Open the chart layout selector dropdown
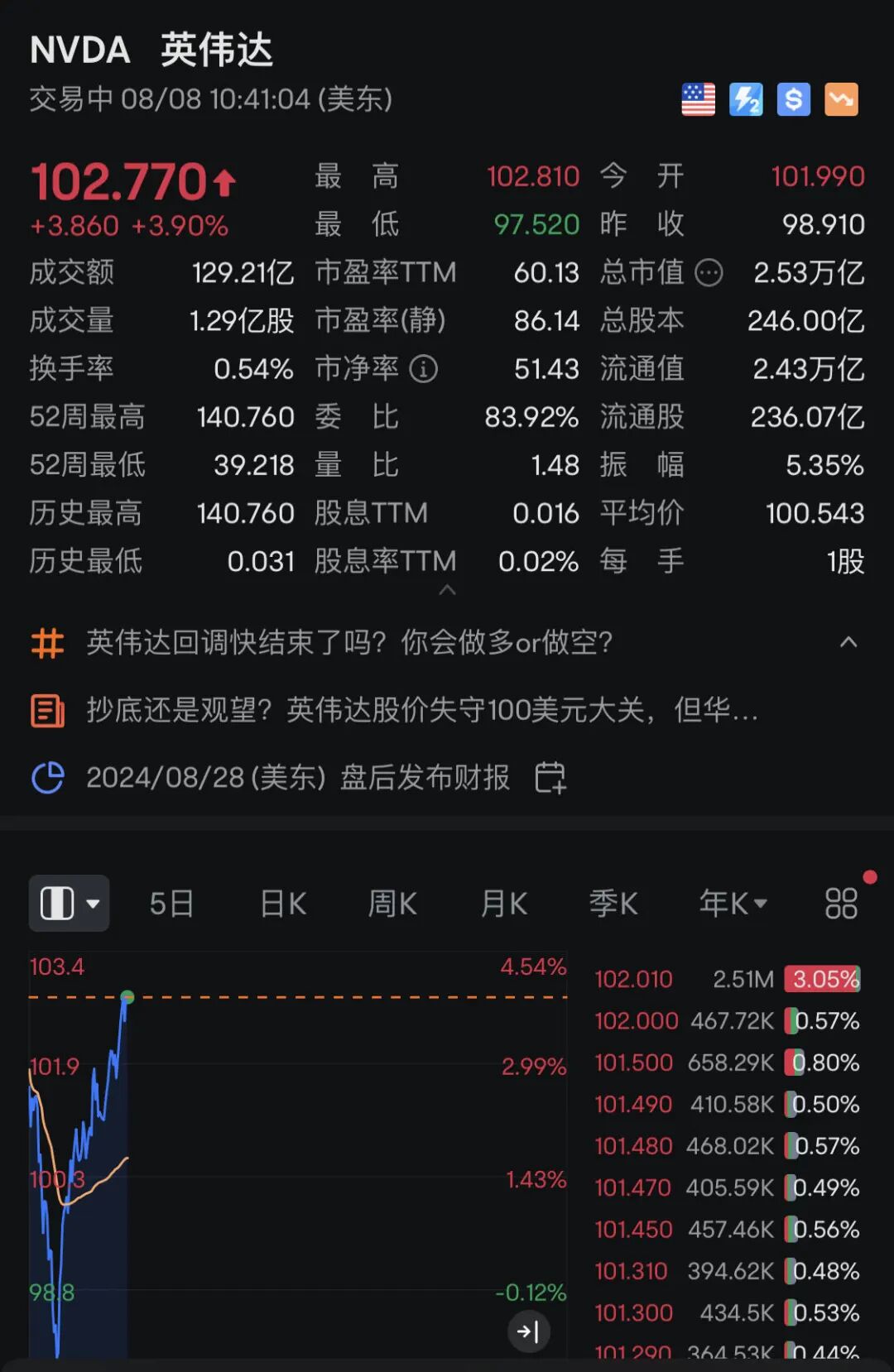Viewport: 894px width, 1372px height. pos(70,904)
